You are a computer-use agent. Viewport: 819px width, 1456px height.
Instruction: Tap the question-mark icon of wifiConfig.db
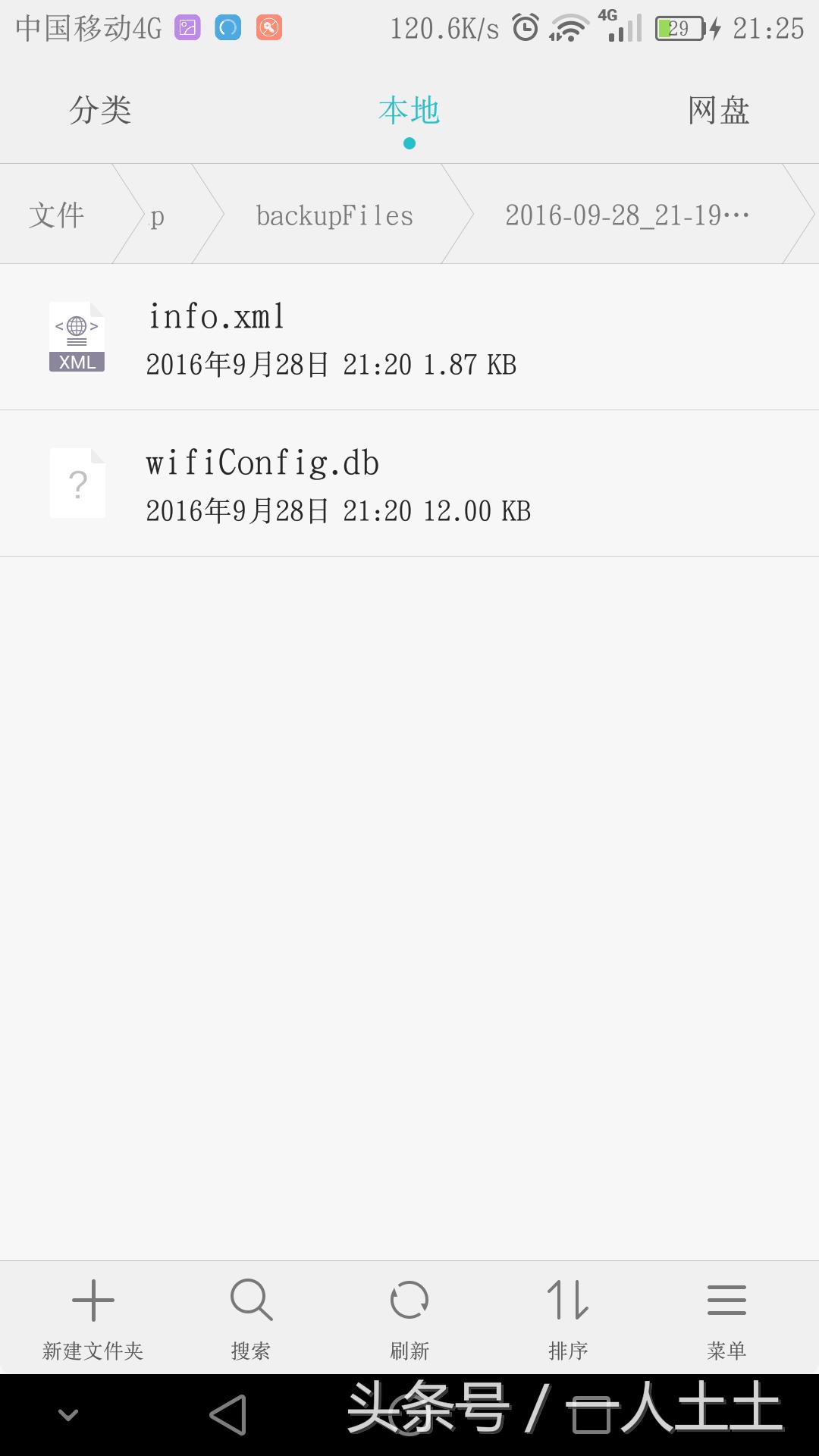coord(76,482)
